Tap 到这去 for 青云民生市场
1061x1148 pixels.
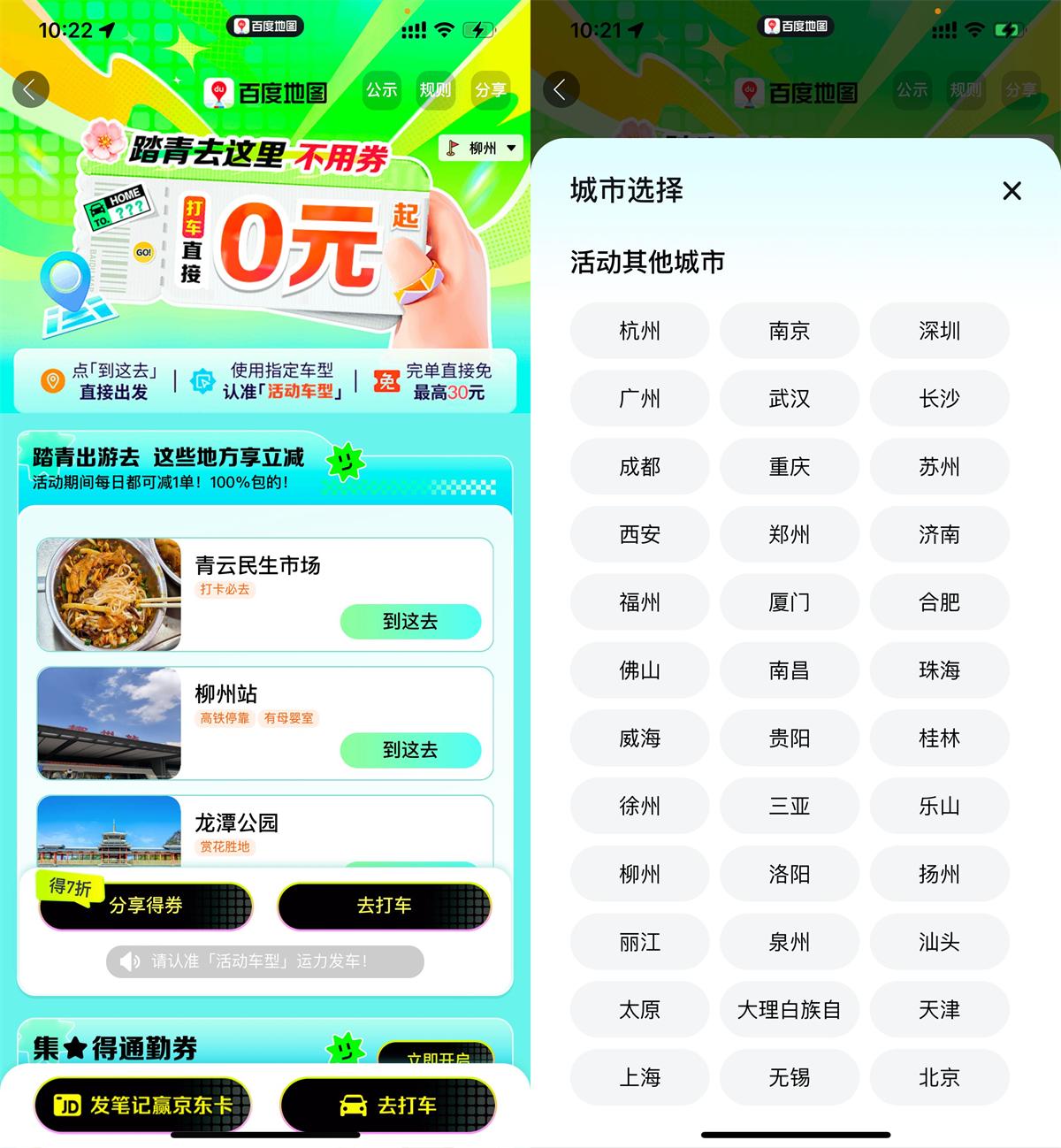click(x=410, y=622)
